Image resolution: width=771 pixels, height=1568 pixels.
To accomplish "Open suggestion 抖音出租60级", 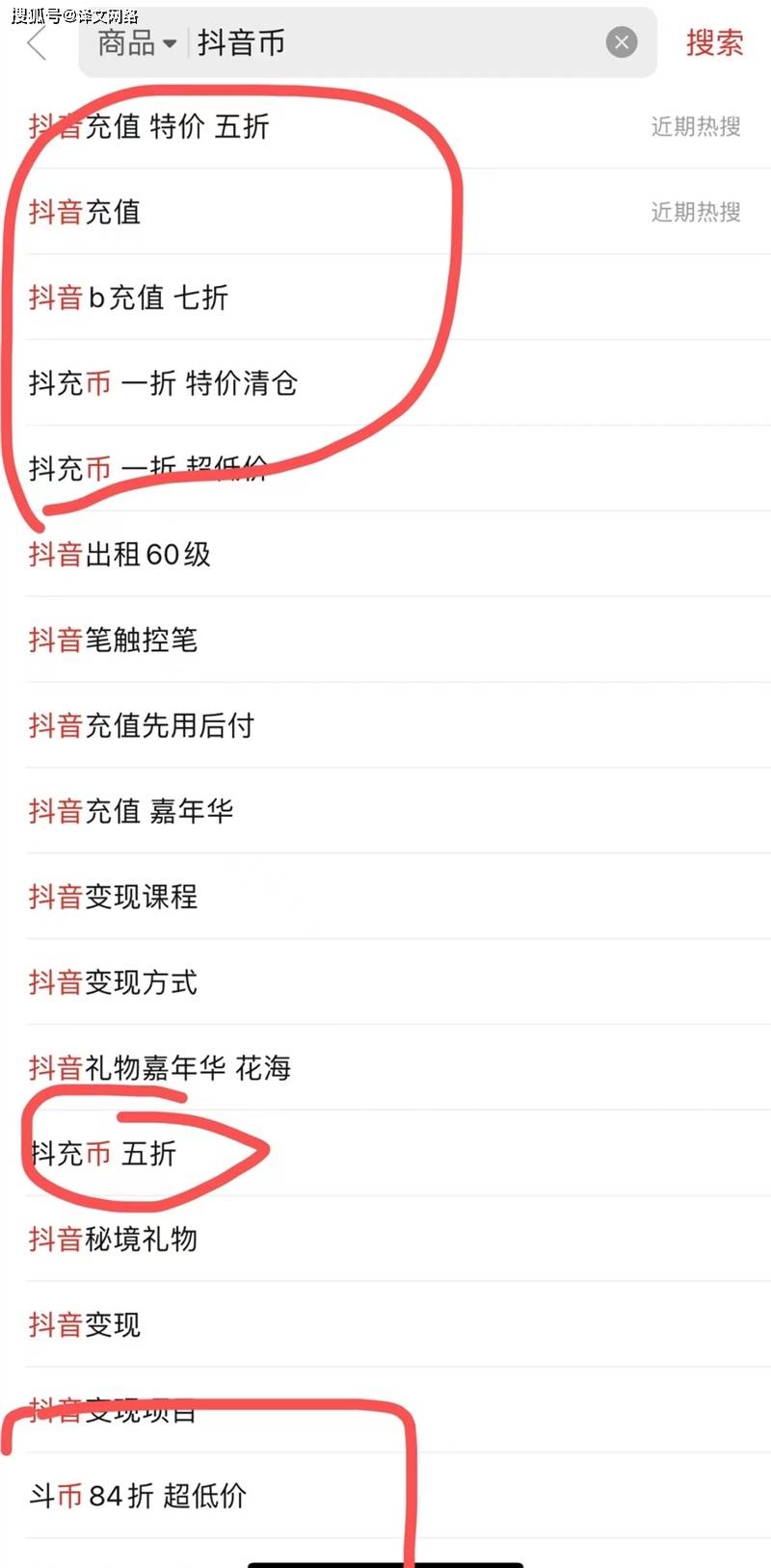I will 120,554.
